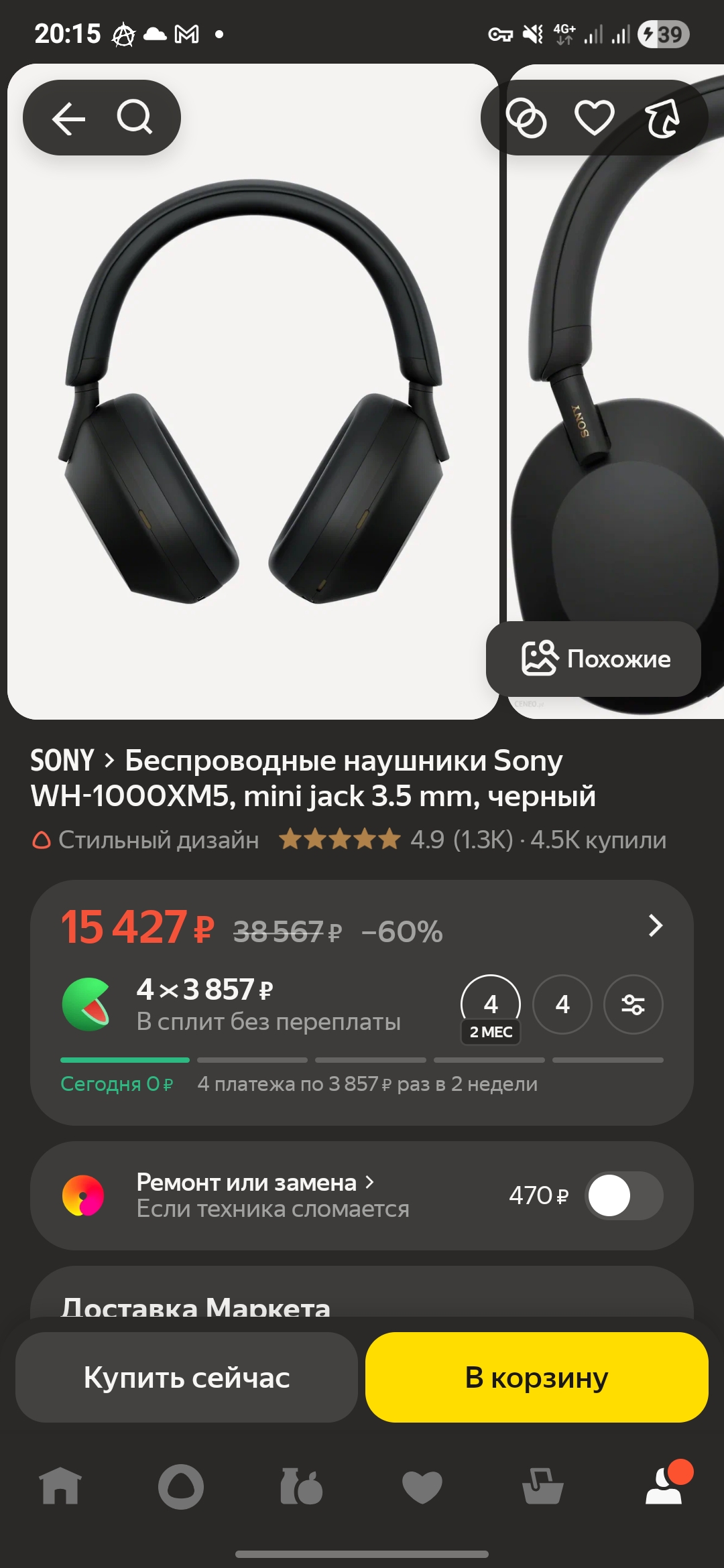Click the green split payment progress bar
The height and width of the screenshot is (1568, 724).
click(125, 1059)
